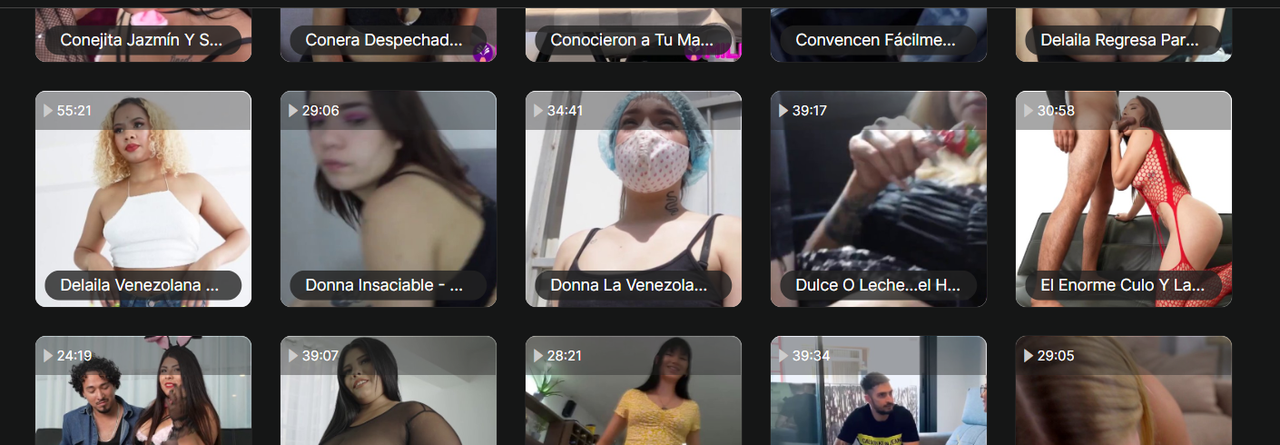Open the 34:41 Donna La Venezola video
1280x445 pixels.
[633, 199]
